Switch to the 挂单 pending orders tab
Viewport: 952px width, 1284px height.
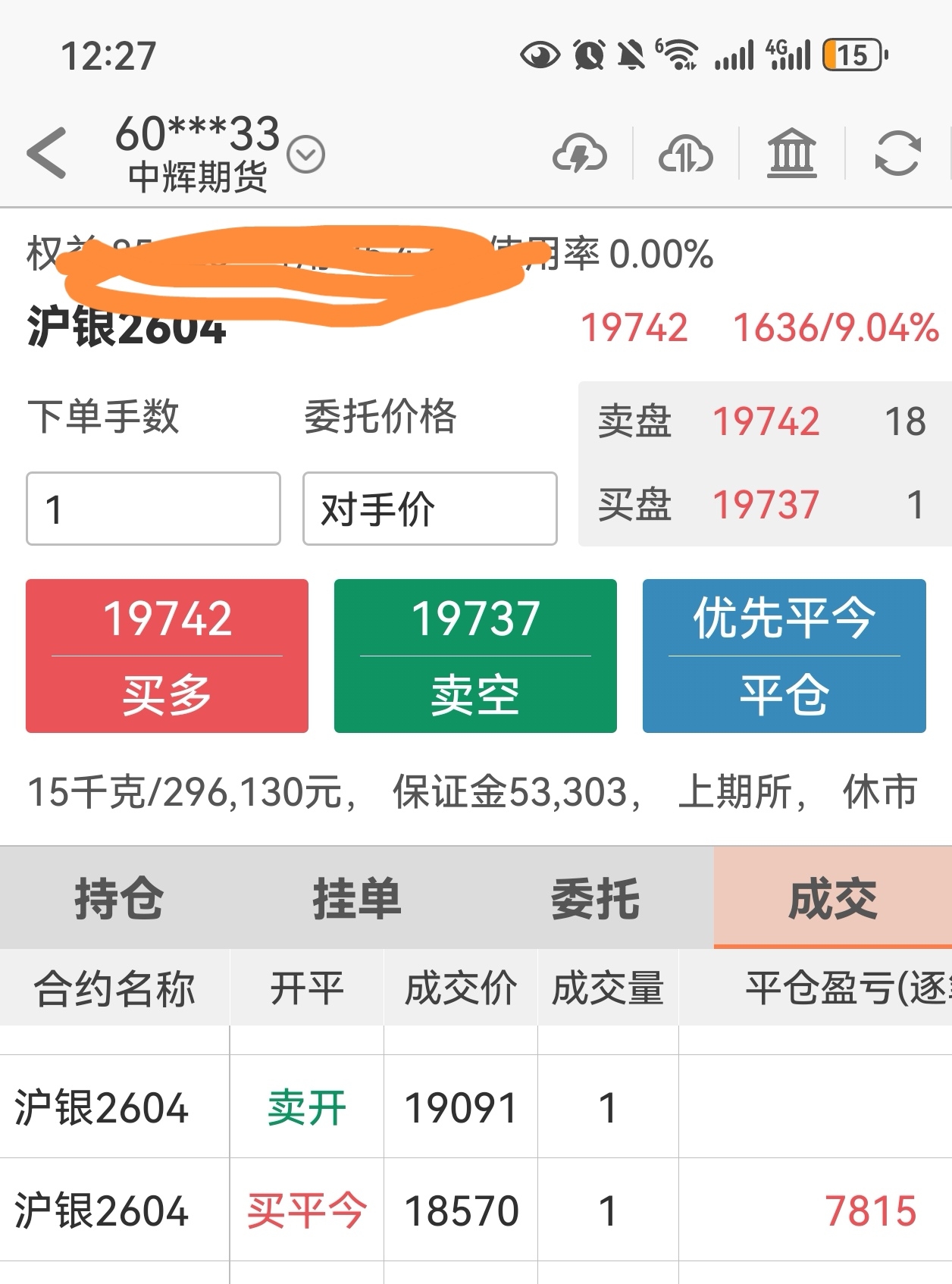coord(356,898)
